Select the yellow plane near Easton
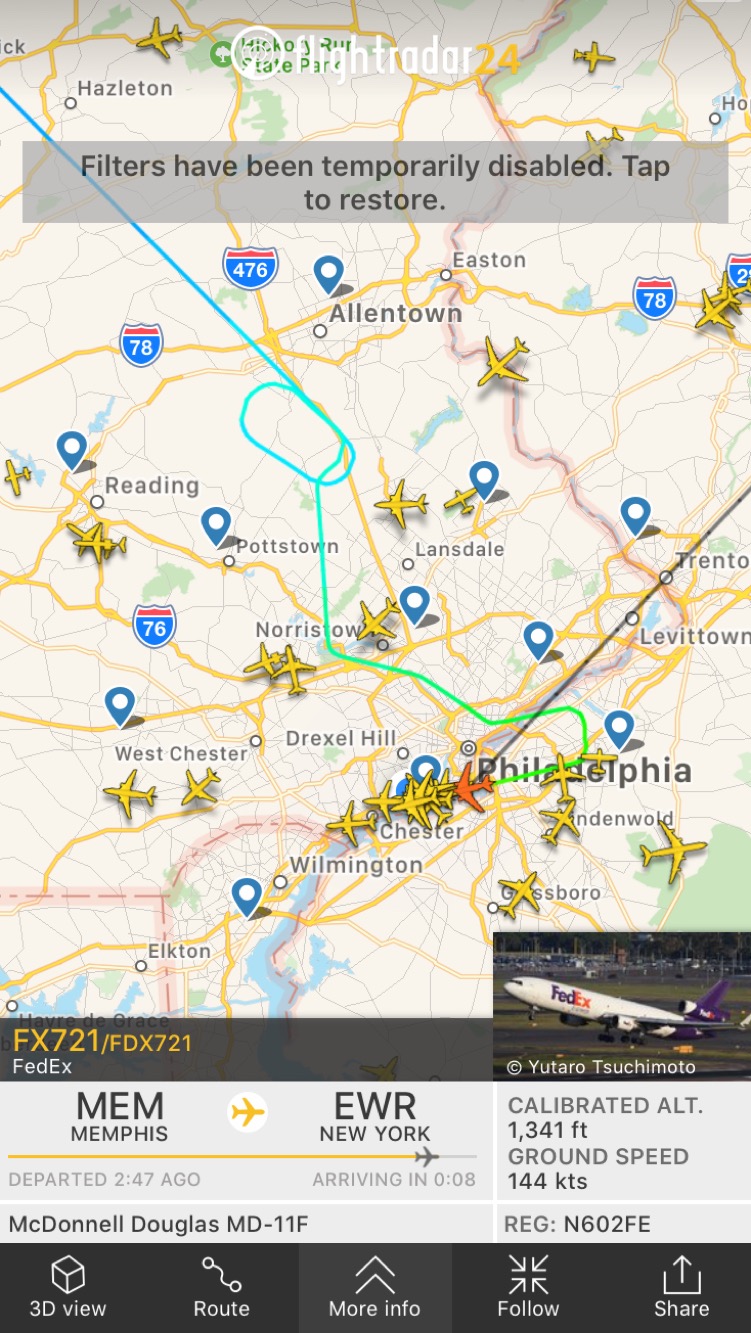751x1333 pixels. coord(501,360)
